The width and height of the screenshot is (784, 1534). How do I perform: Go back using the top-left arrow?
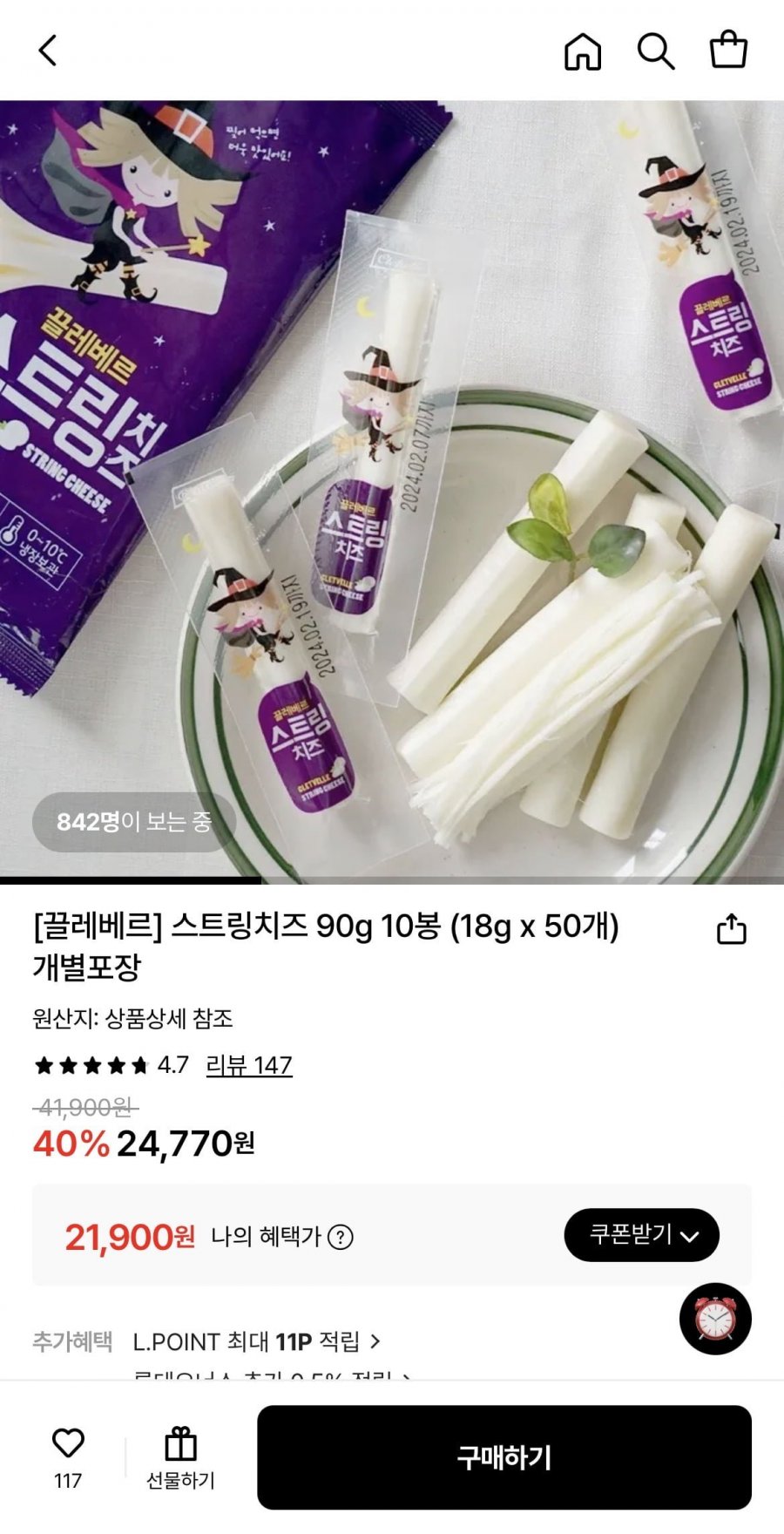click(x=49, y=51)
